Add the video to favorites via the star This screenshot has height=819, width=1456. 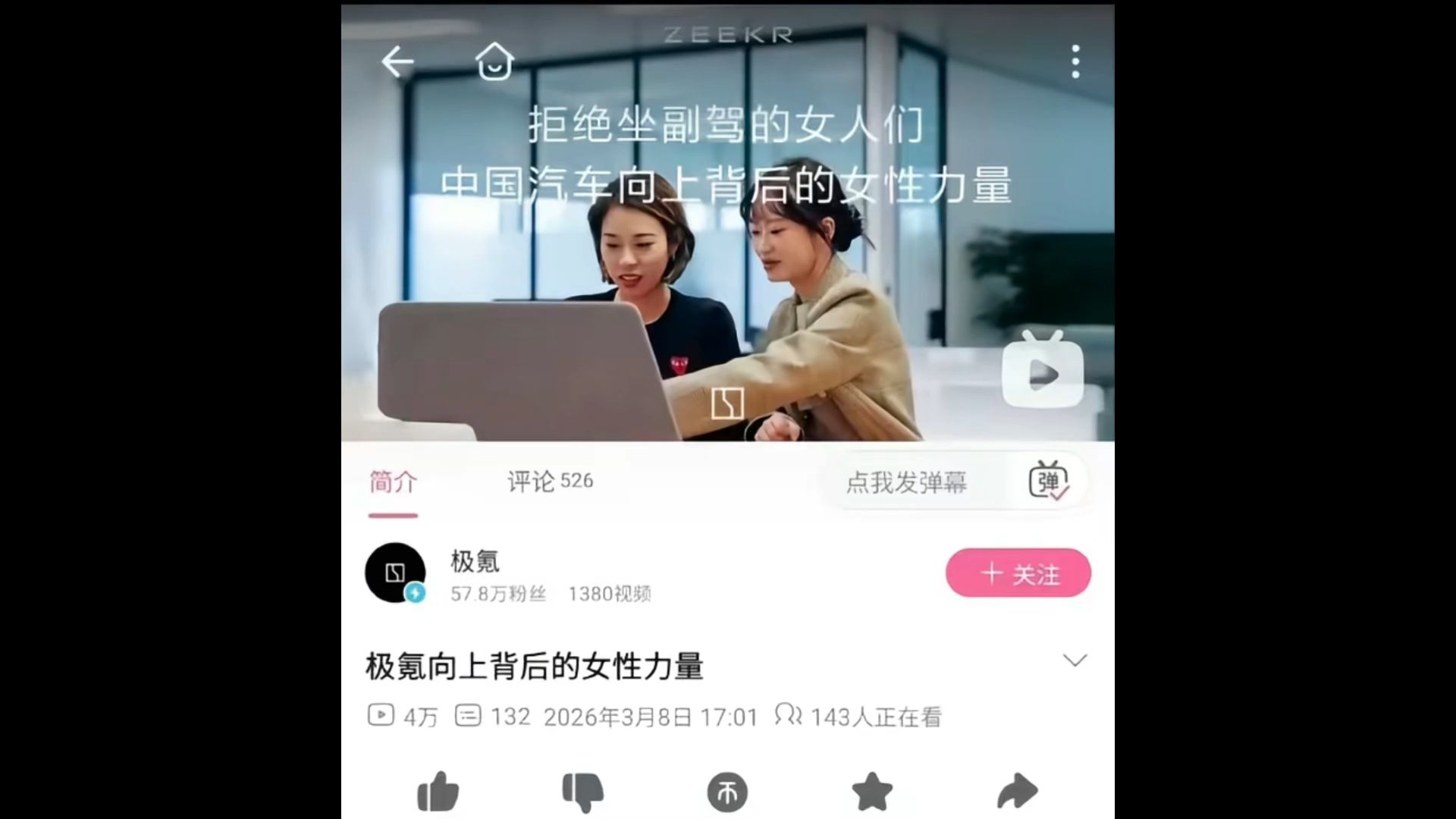tap(872, 792)
